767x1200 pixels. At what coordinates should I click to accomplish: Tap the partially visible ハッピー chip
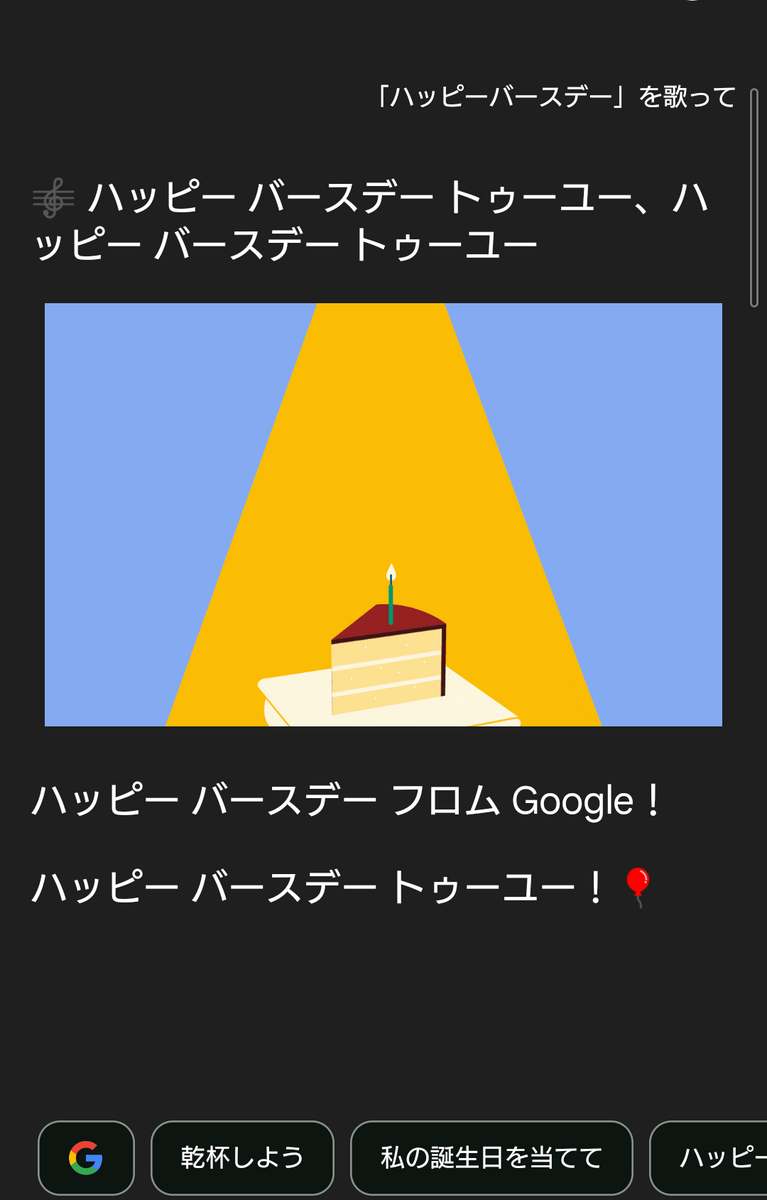tap(709, 1158)
